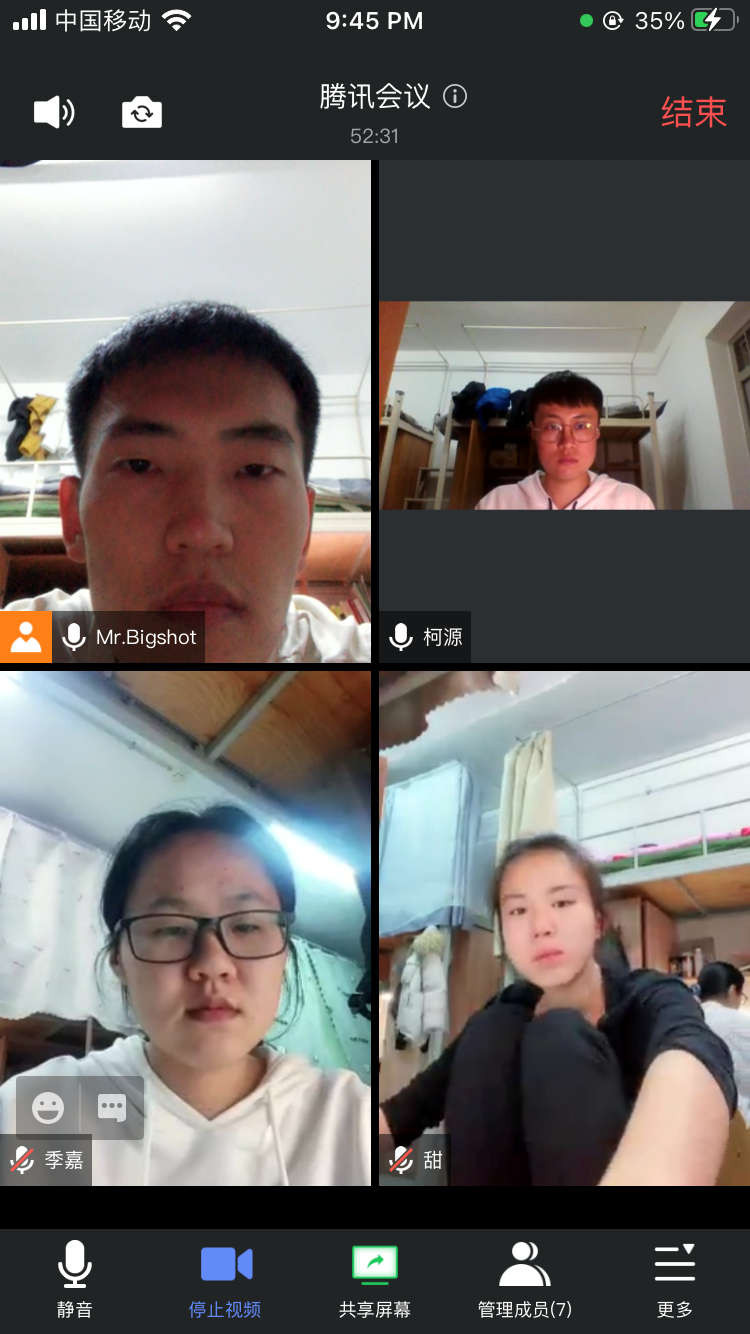Select 柯源's video tile
The width and height of the screenshot is (750, 1334).
click(x=565, y=410)
